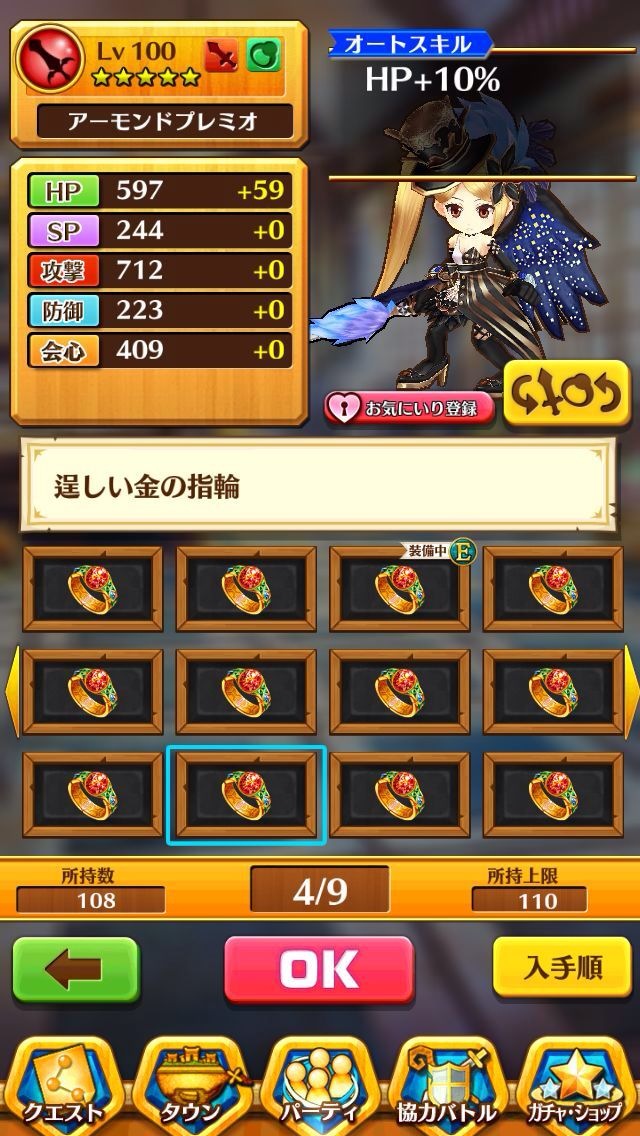640x1136 pixels.
Task: Go to previous page with left arrow
Action: tap(11, 692)
